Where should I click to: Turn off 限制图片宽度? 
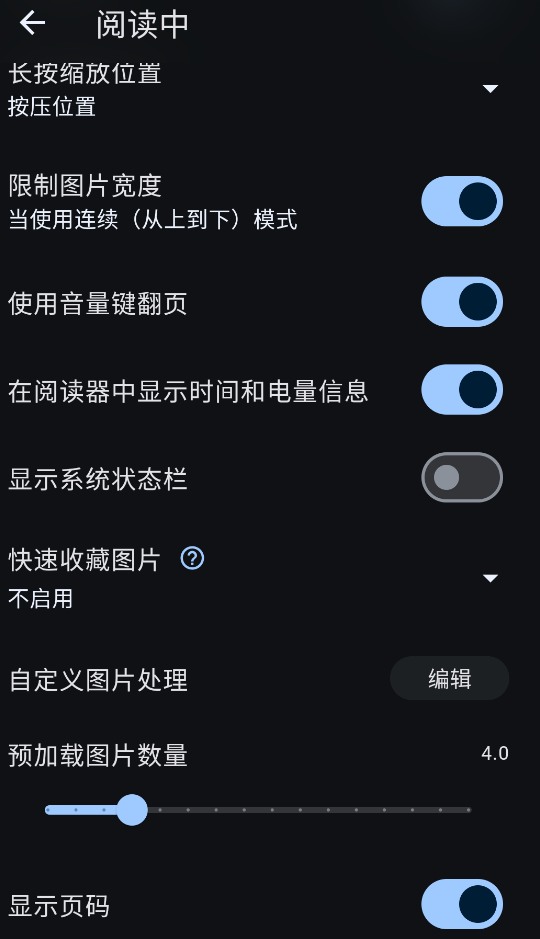(x=462, y=201)
